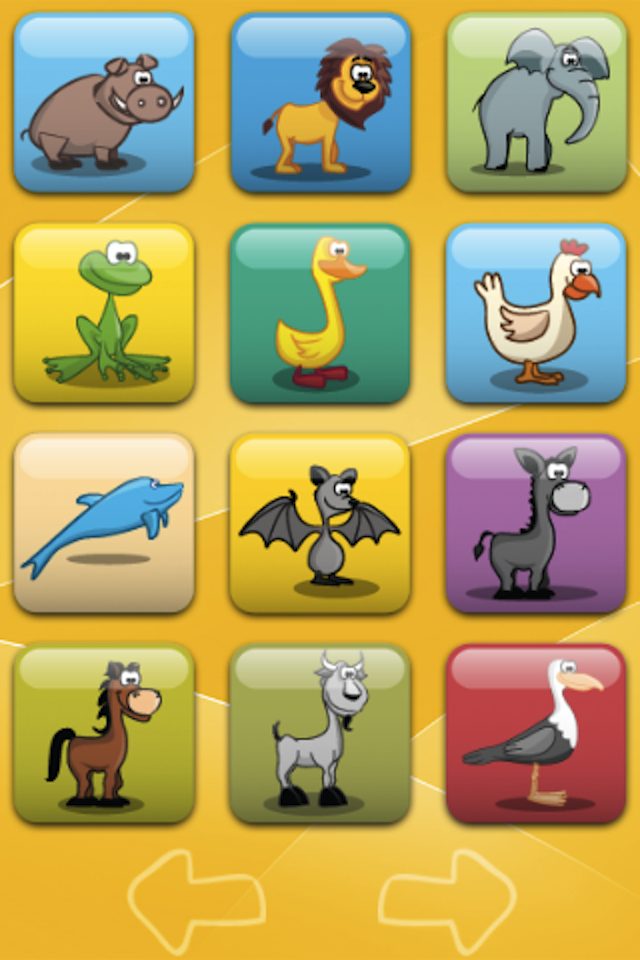Choose the gray donkey tile
The width and height of the screenshot is (640, 960).
click(536, 523)
